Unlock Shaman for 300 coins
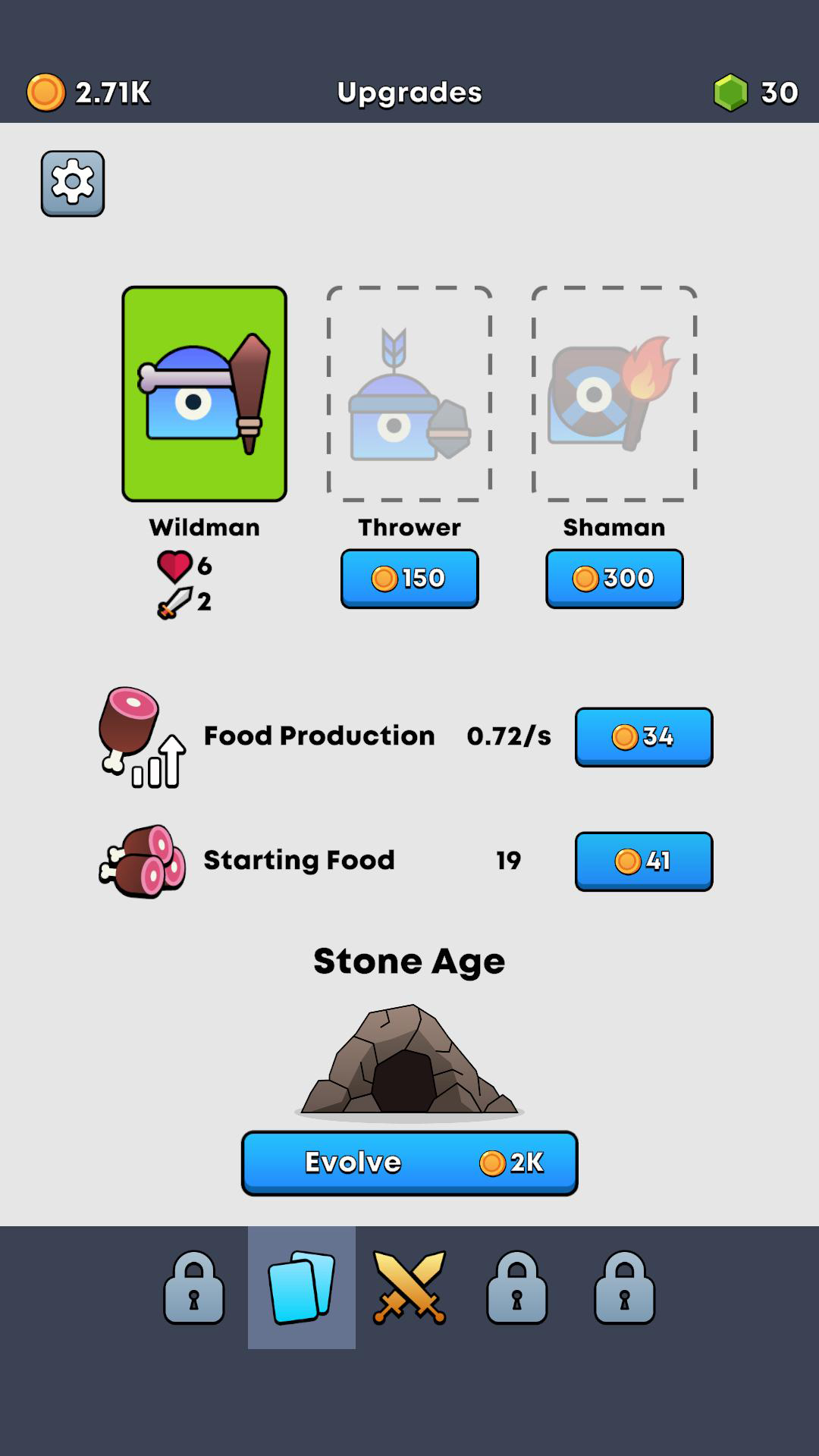Viewport: 819px width, 1456px height. pos(614,578)
